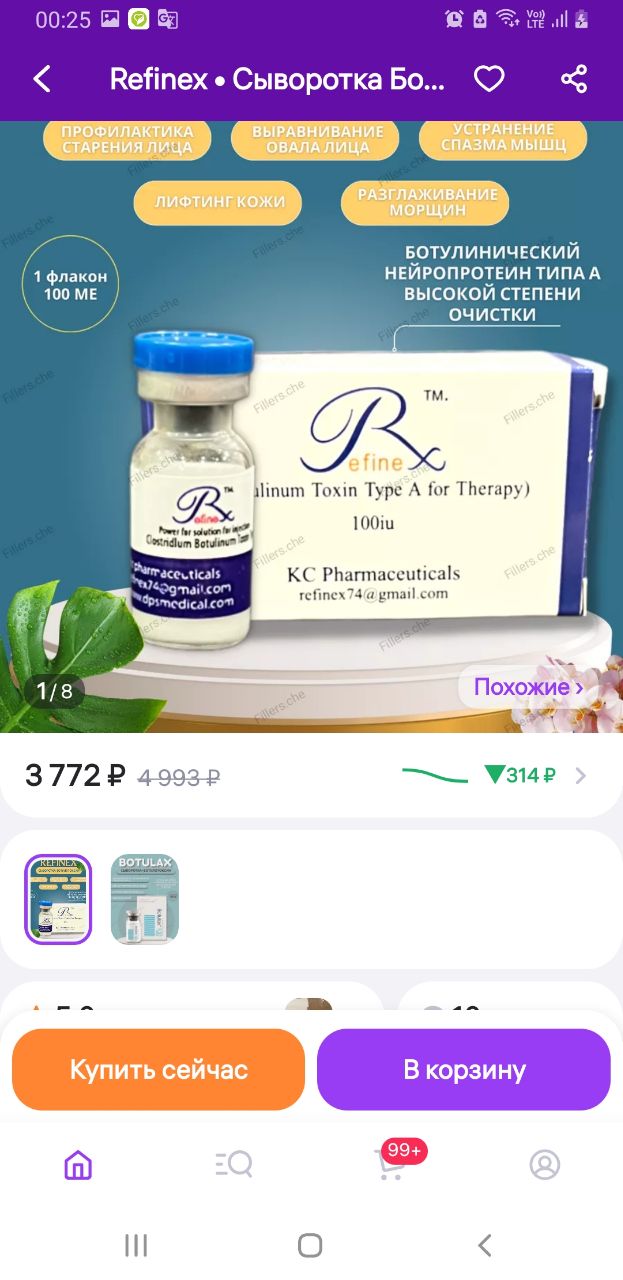Open the catalog search tab
This screenshot has height=1280, width=623.
(x=234, y=1165)
